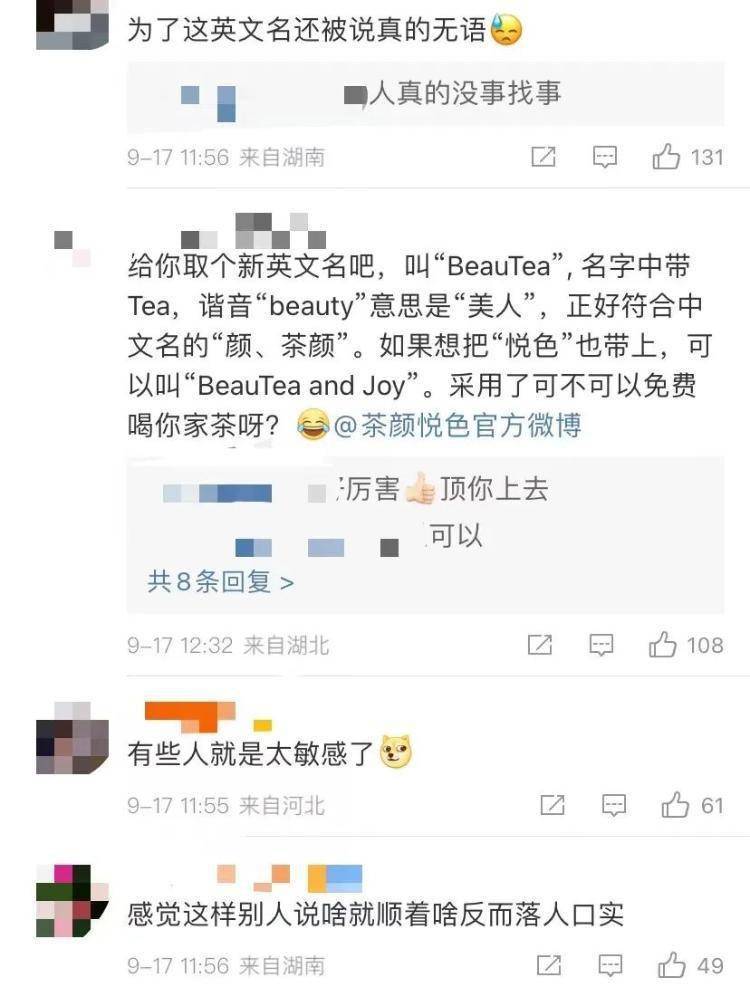Reply to the 有些人就是太敏感了 comment
750x987 pixels.
[x=614, y=805]
